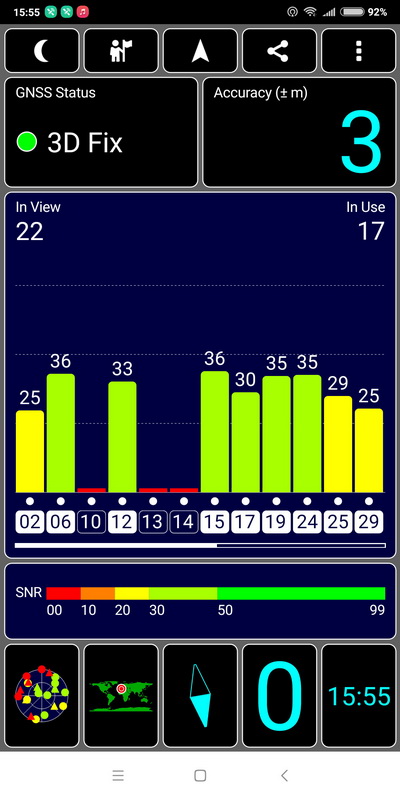This screenshot has height=800, width=400.
Task: Tap the navigation arrow icon
Action: [200, 51]
